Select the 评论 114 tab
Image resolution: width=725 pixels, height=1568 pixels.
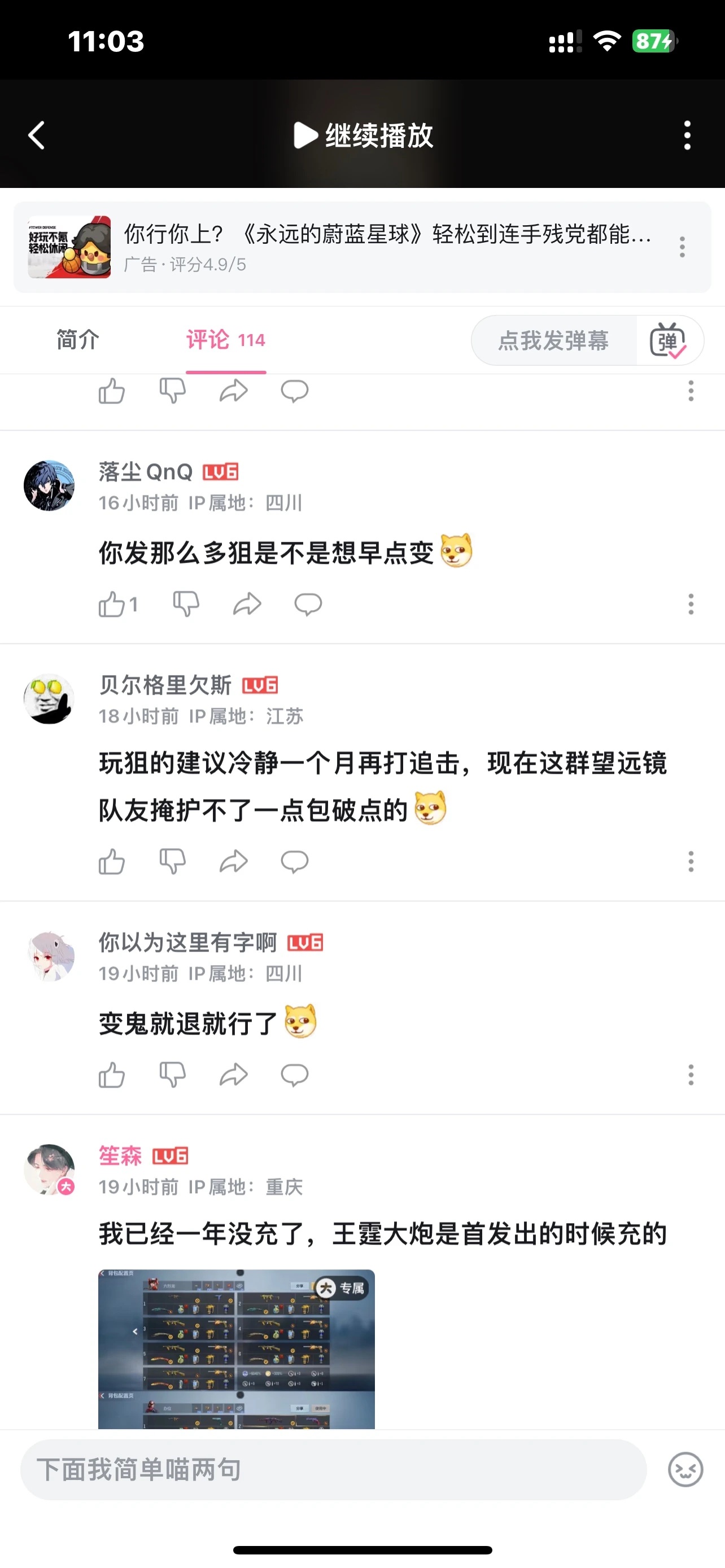[x=226, y=340]
